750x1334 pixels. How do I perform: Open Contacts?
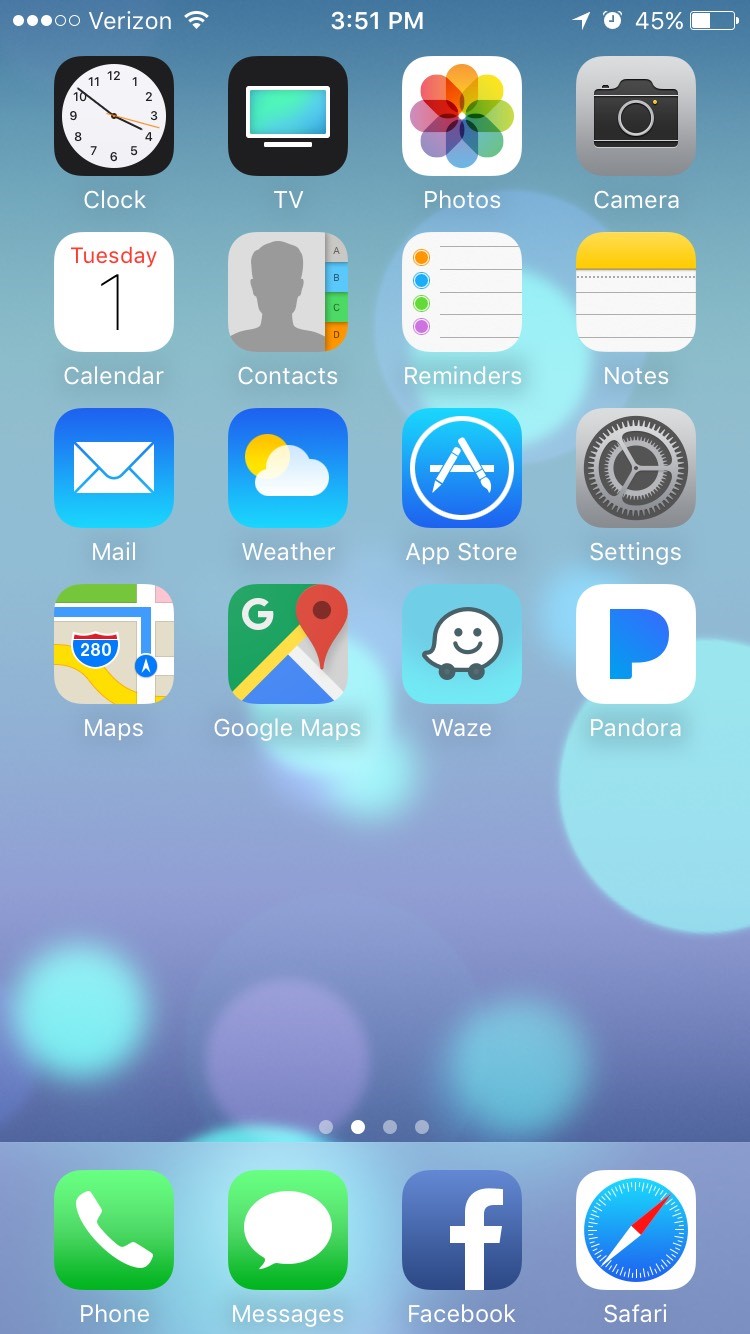288,292
